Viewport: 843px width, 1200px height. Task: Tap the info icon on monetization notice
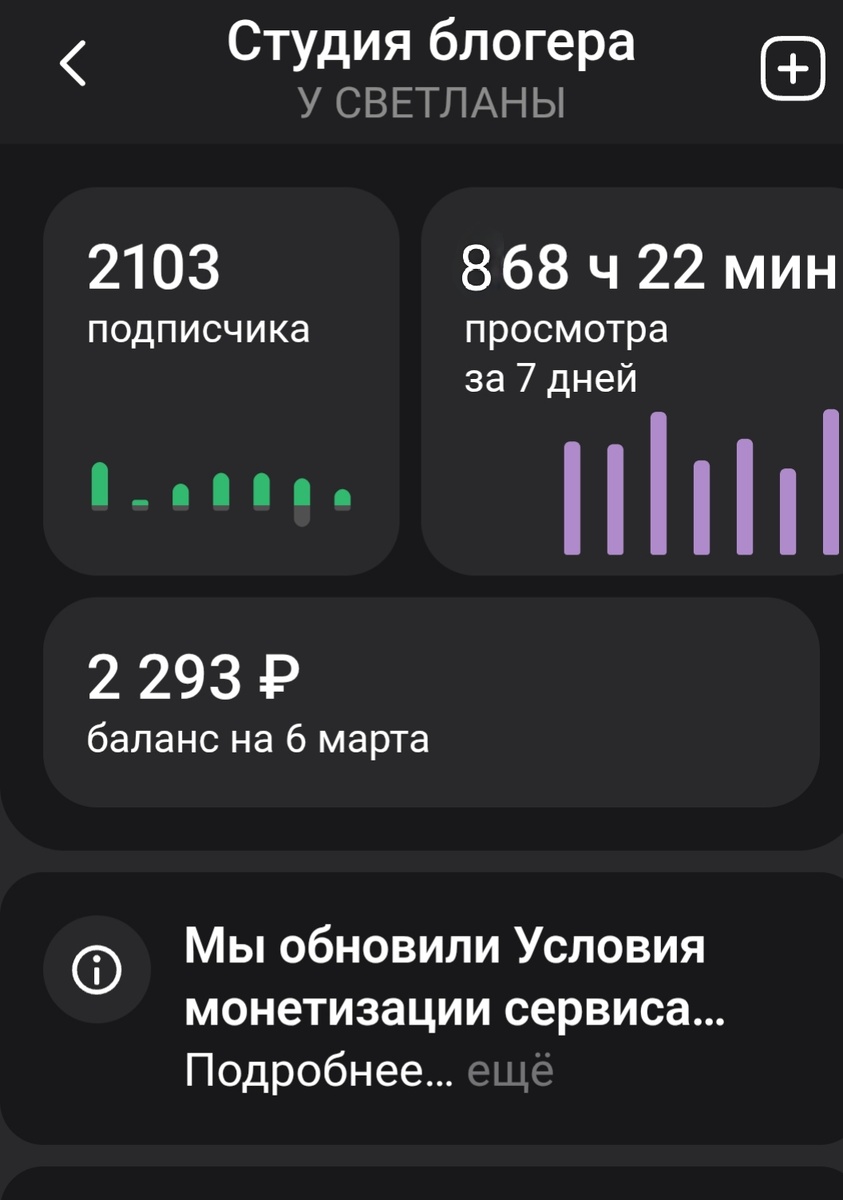click(x=95, y=967)
